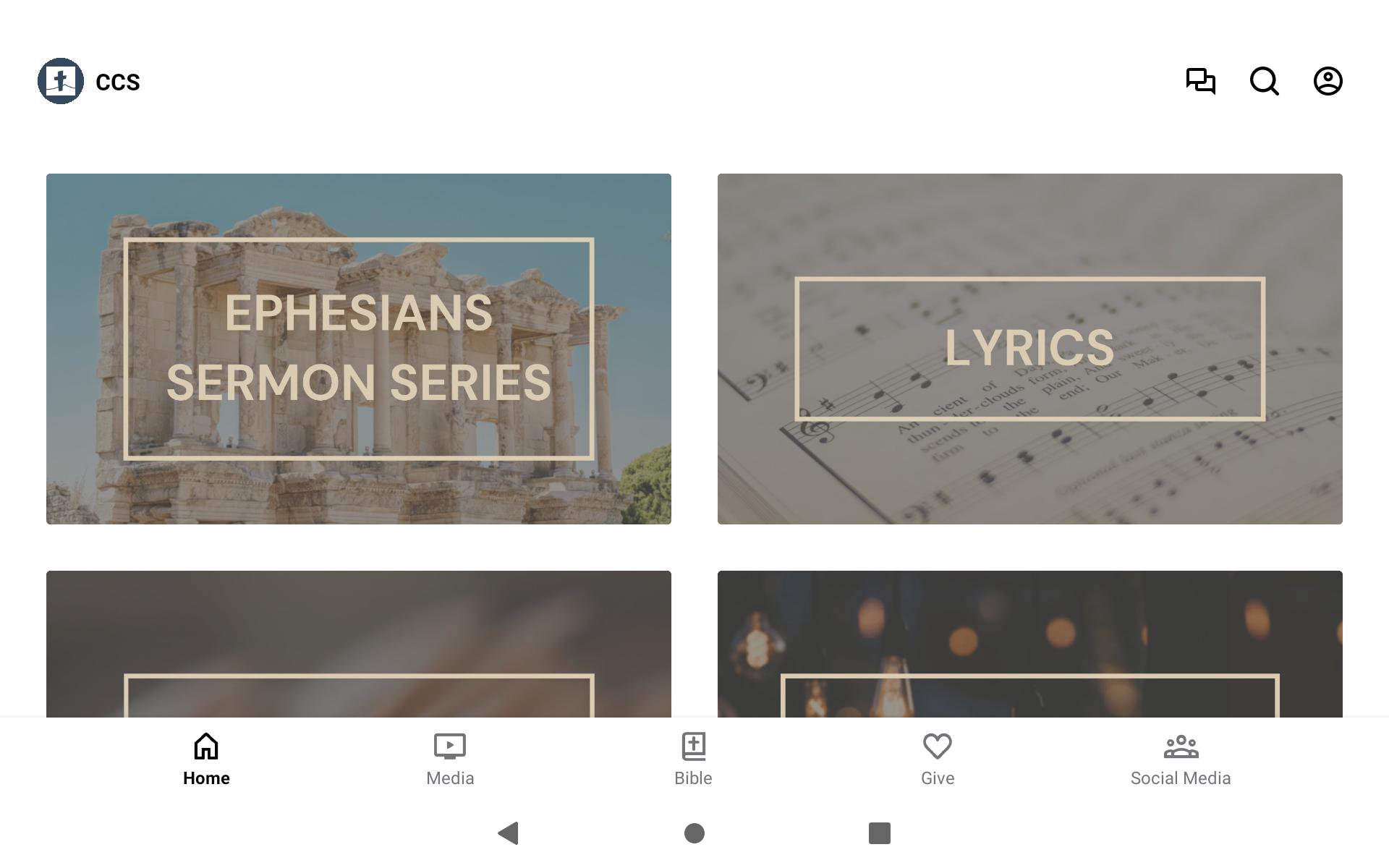Open the user profile icon
Image resolution: width=1389 pixels, height=868 pixels.
[1328, 81]
